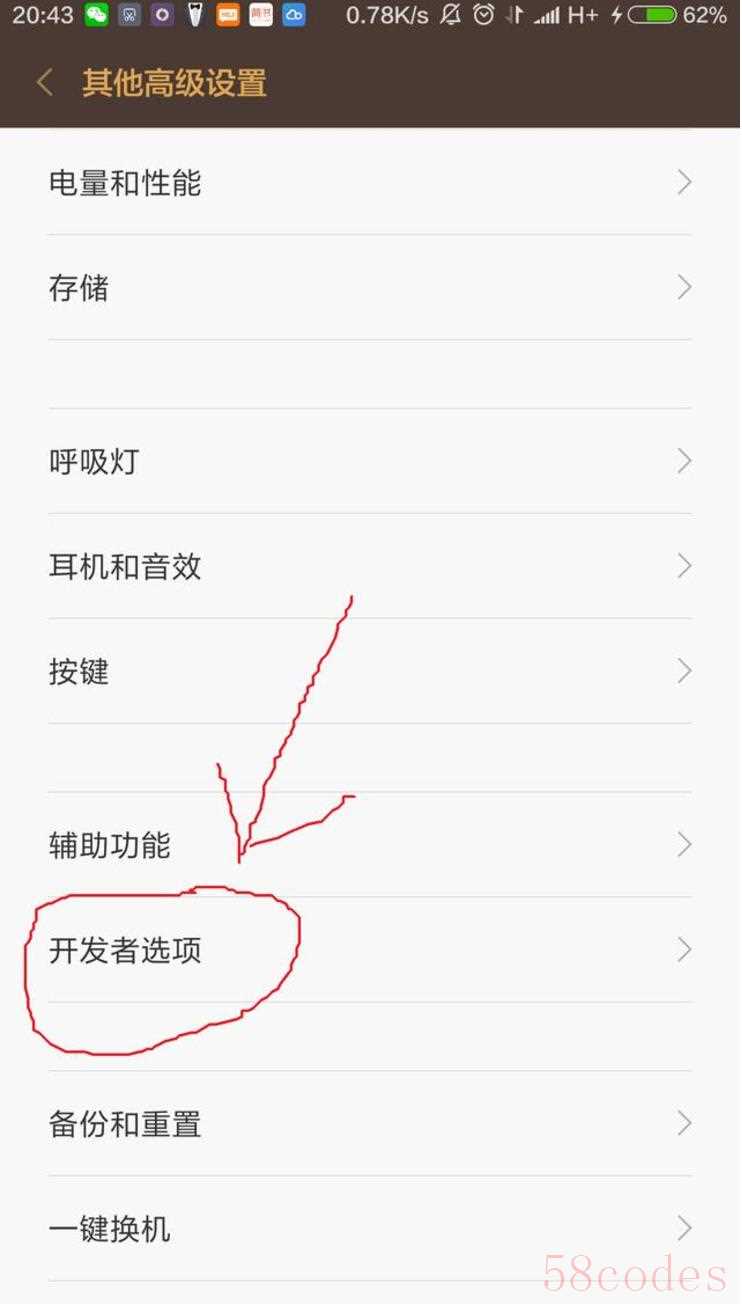Open 呼吸灯 settings

[x=370, y=462]
